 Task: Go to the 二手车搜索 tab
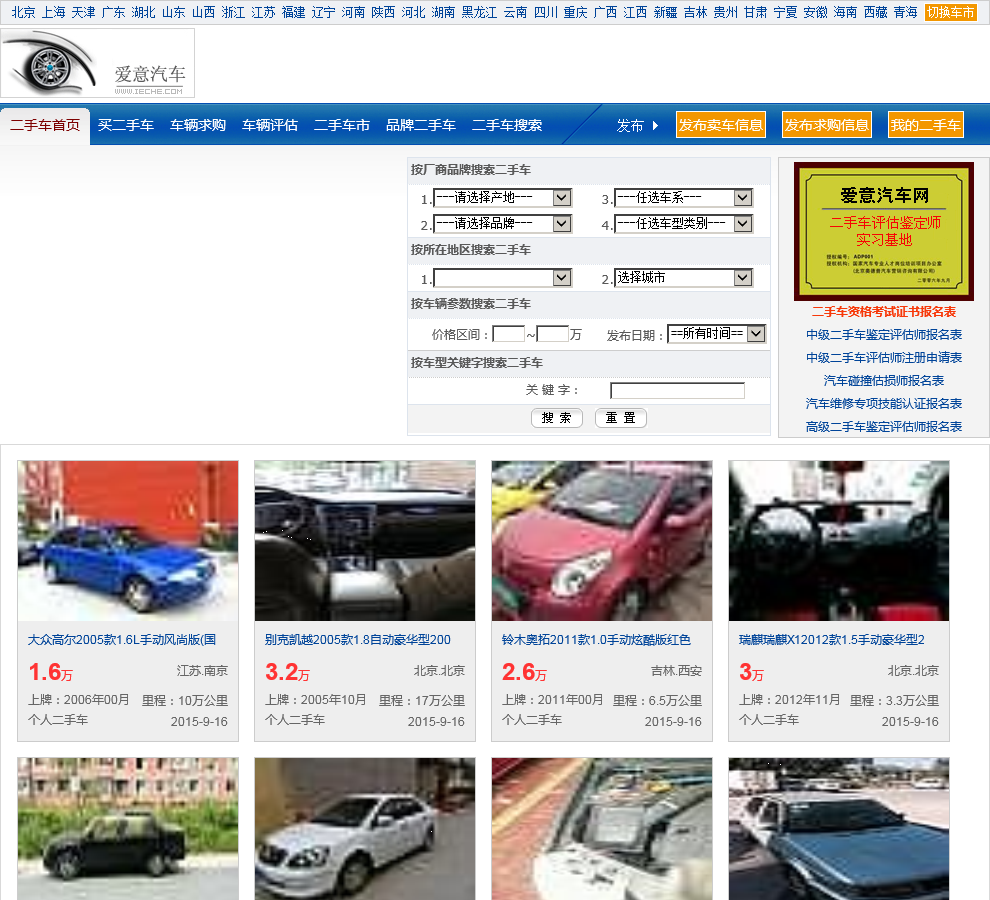507,125
